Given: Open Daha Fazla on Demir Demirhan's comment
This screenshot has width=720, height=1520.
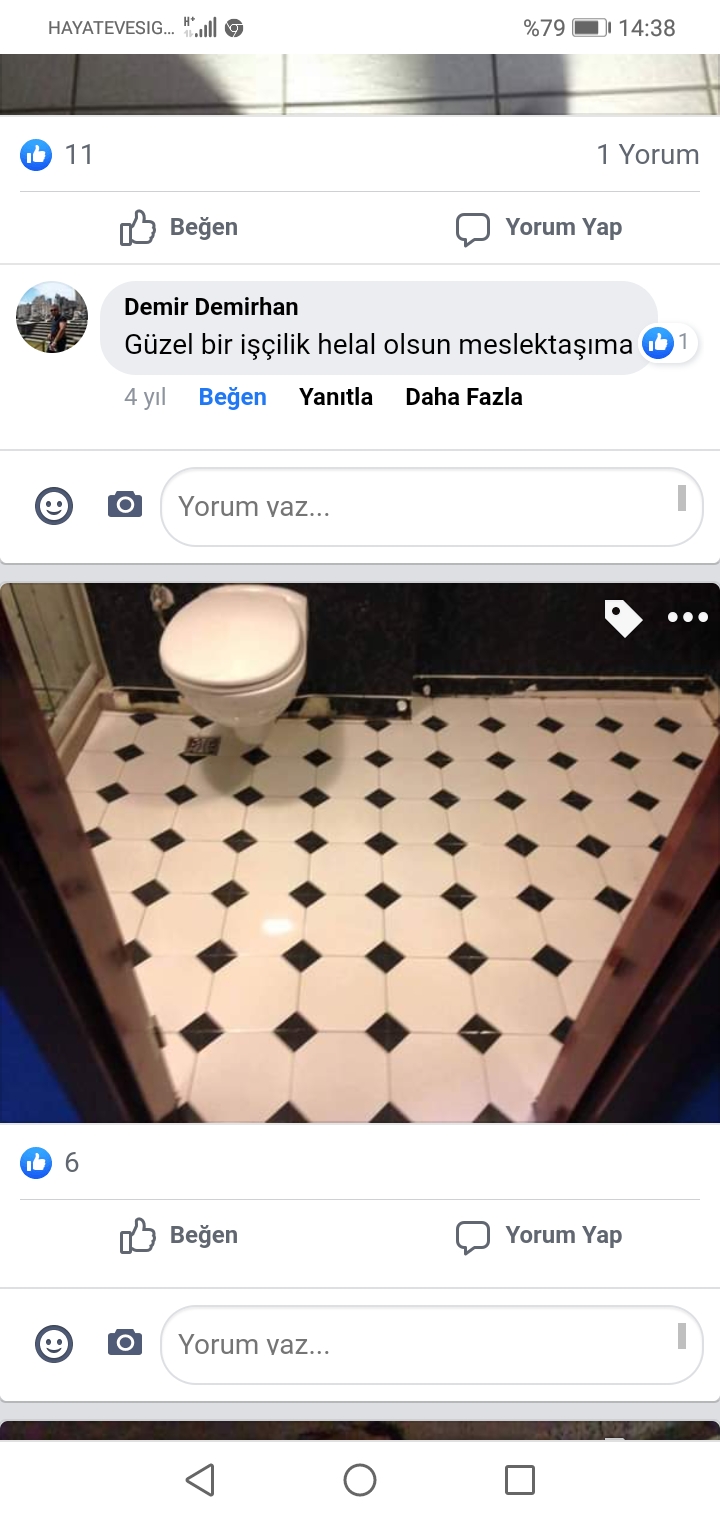Looking at the screenshot, I should point(464,397).
